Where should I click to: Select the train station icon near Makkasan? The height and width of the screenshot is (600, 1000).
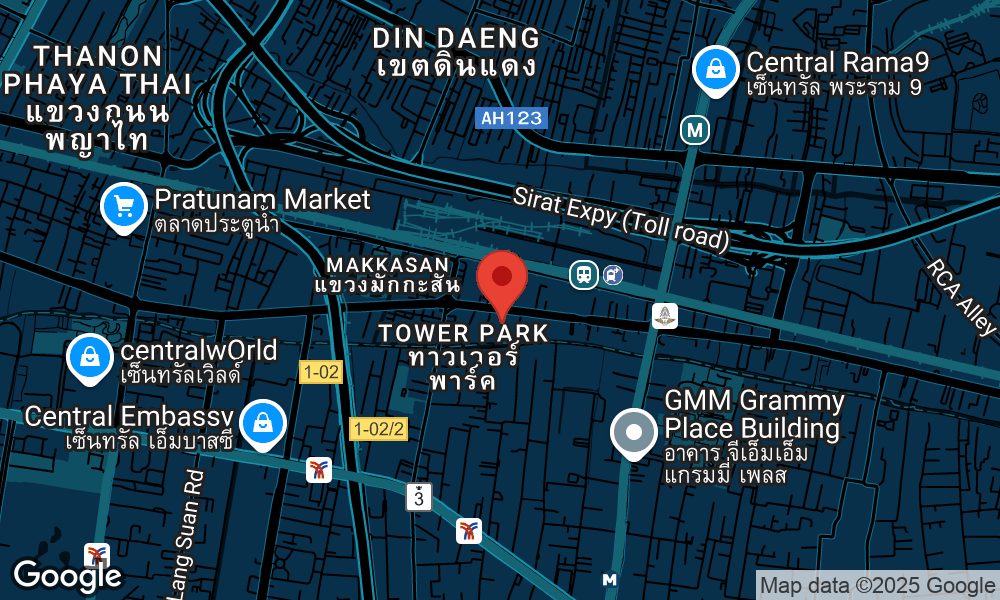(x=583, y=274)
